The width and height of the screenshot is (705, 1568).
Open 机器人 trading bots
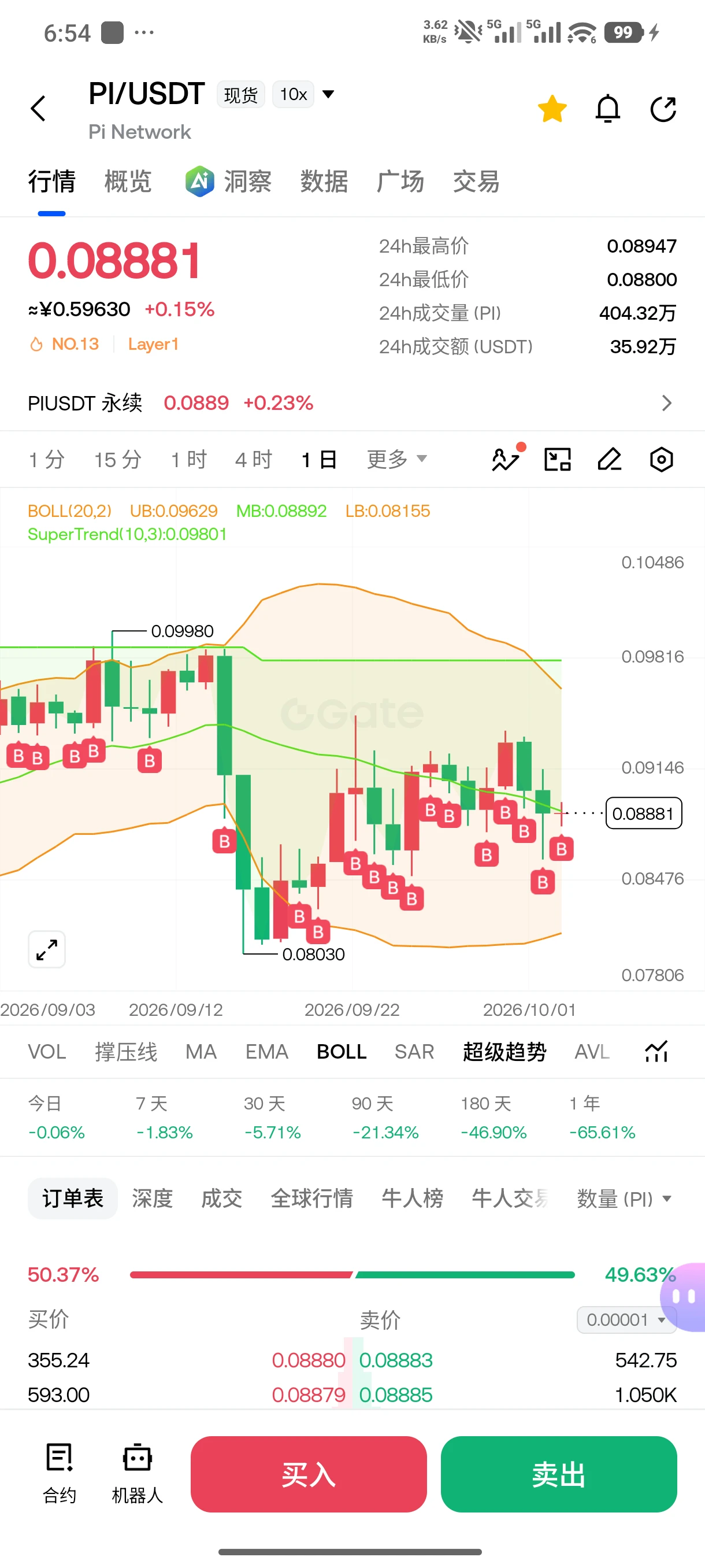click(138, 1474)
